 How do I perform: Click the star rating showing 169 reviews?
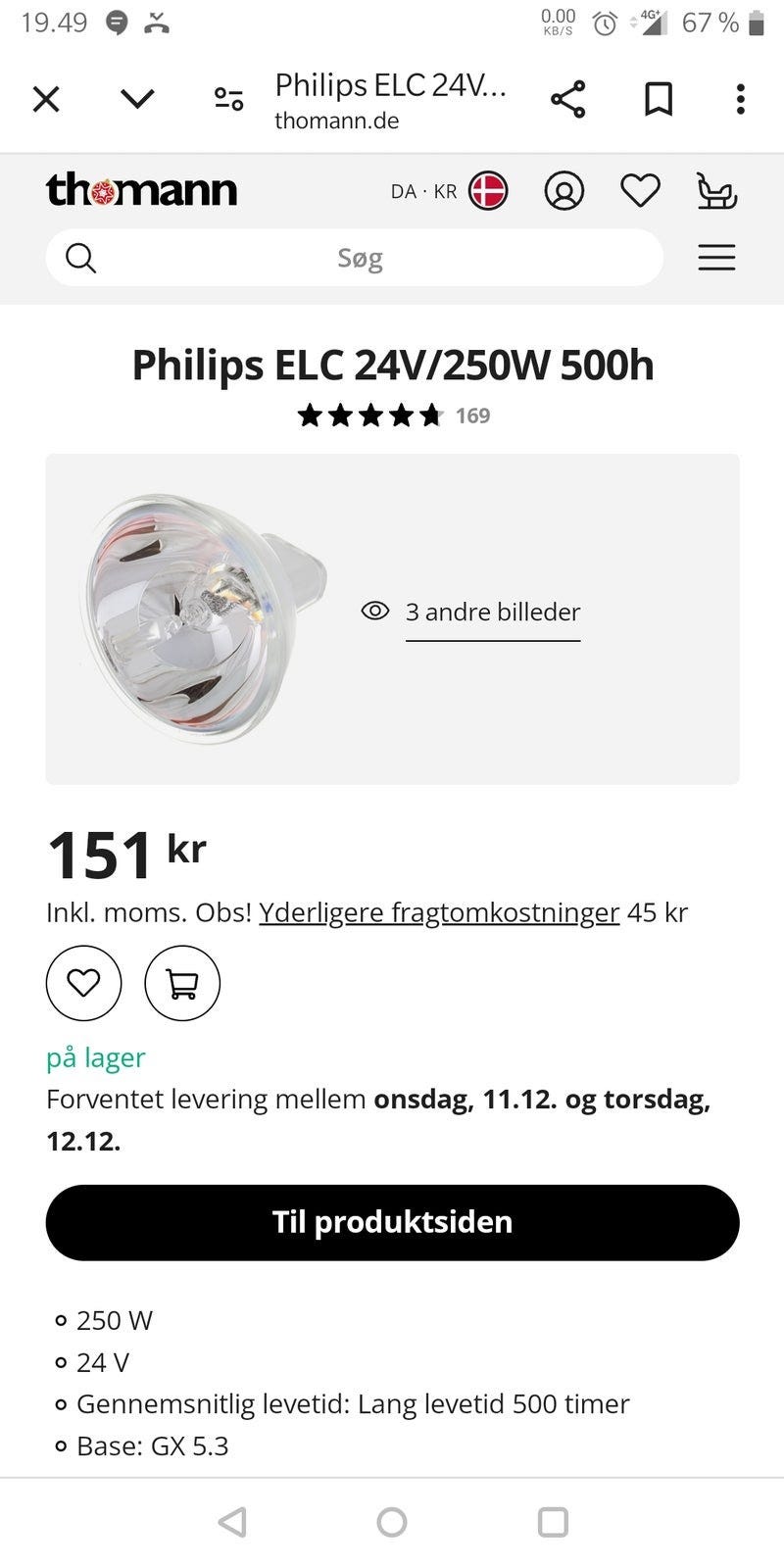coord(370,416)
